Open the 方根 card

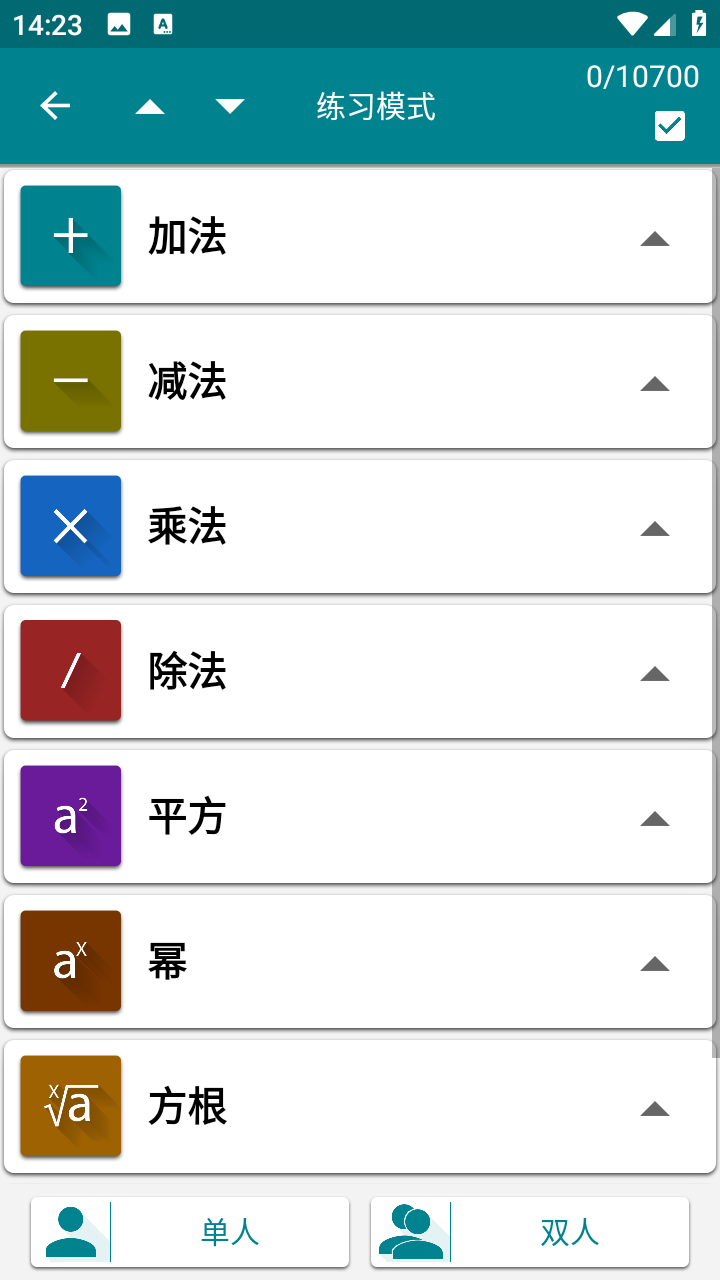[360, 1106]
